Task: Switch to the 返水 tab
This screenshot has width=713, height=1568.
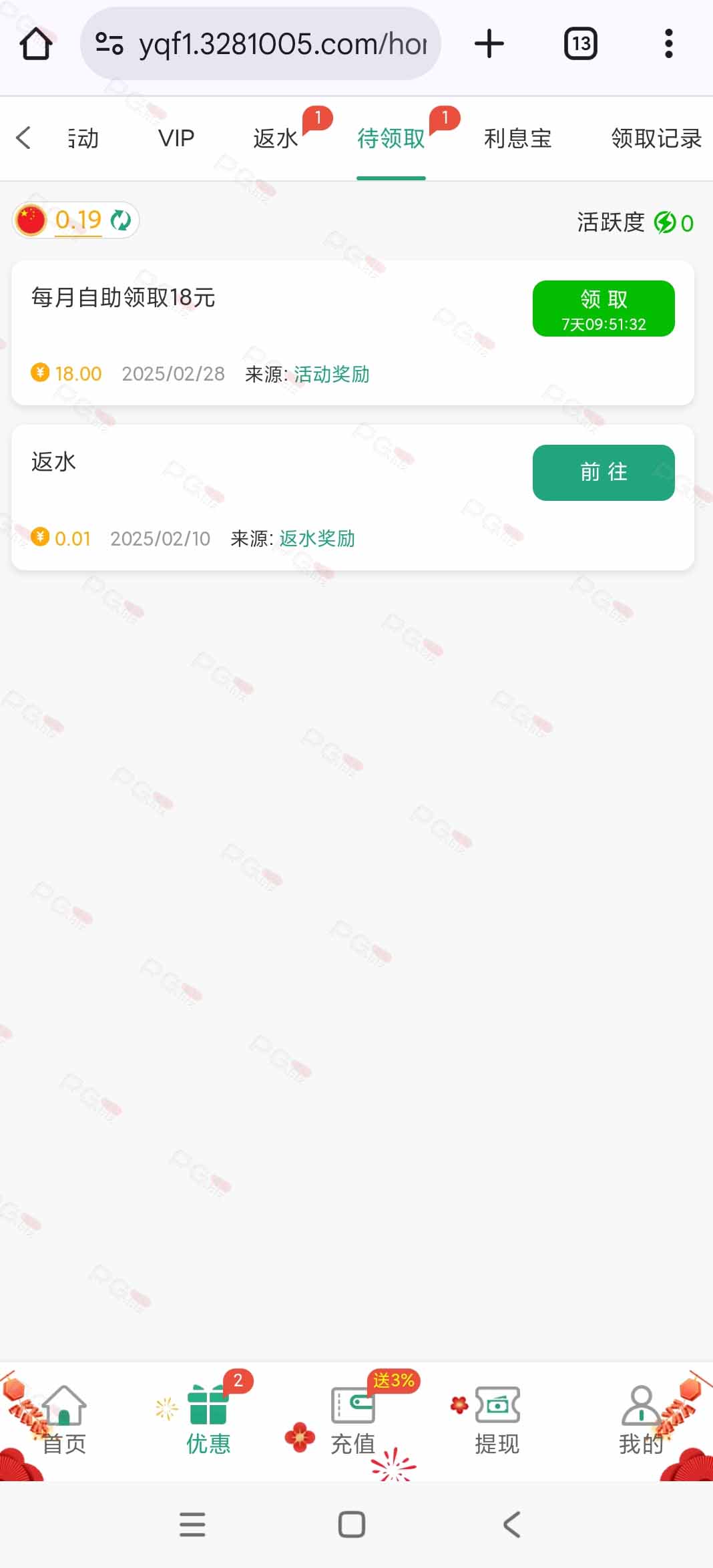Action: tap(276, 138)
